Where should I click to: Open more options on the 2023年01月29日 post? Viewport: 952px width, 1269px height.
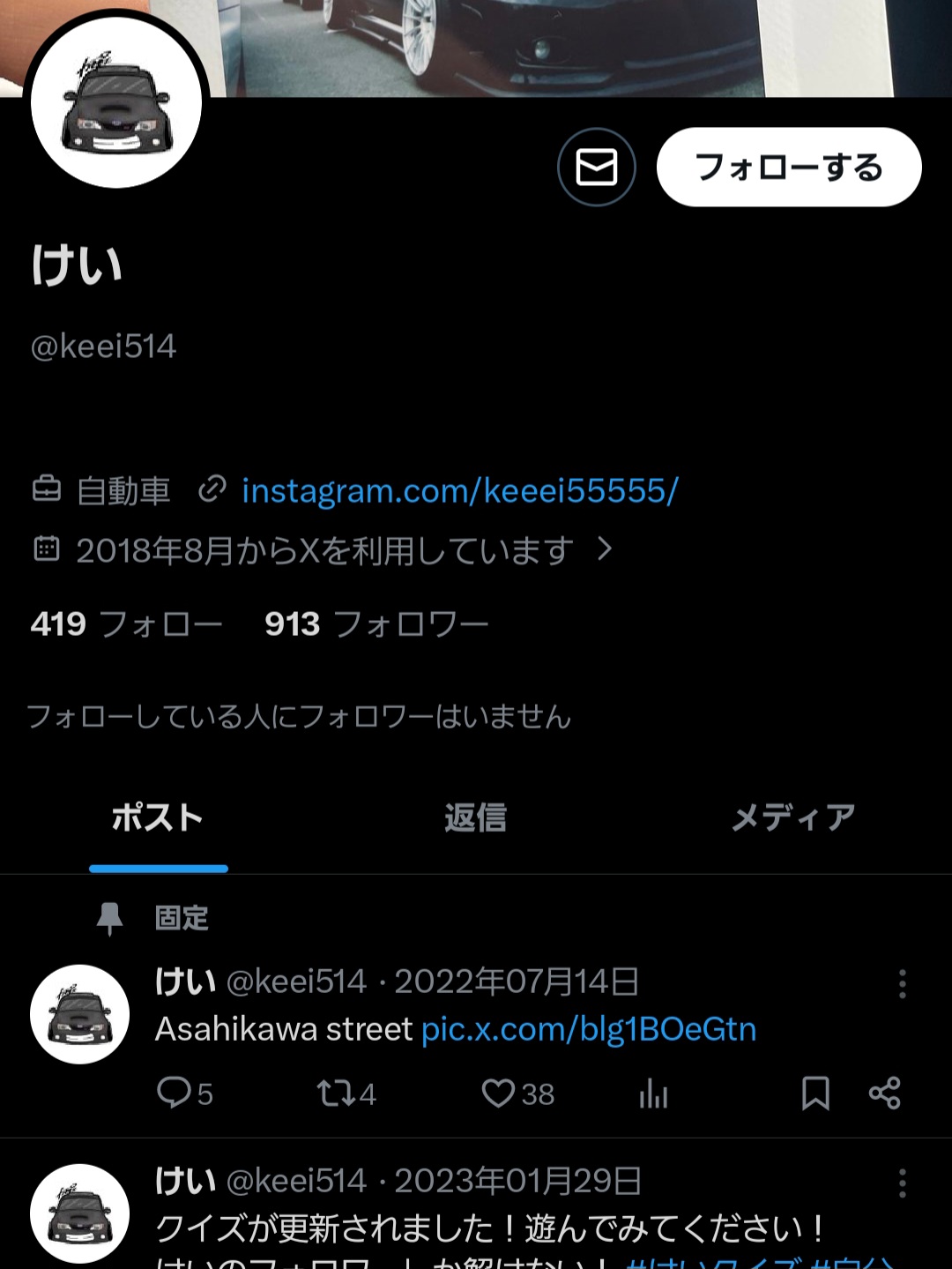(902, 1183)
